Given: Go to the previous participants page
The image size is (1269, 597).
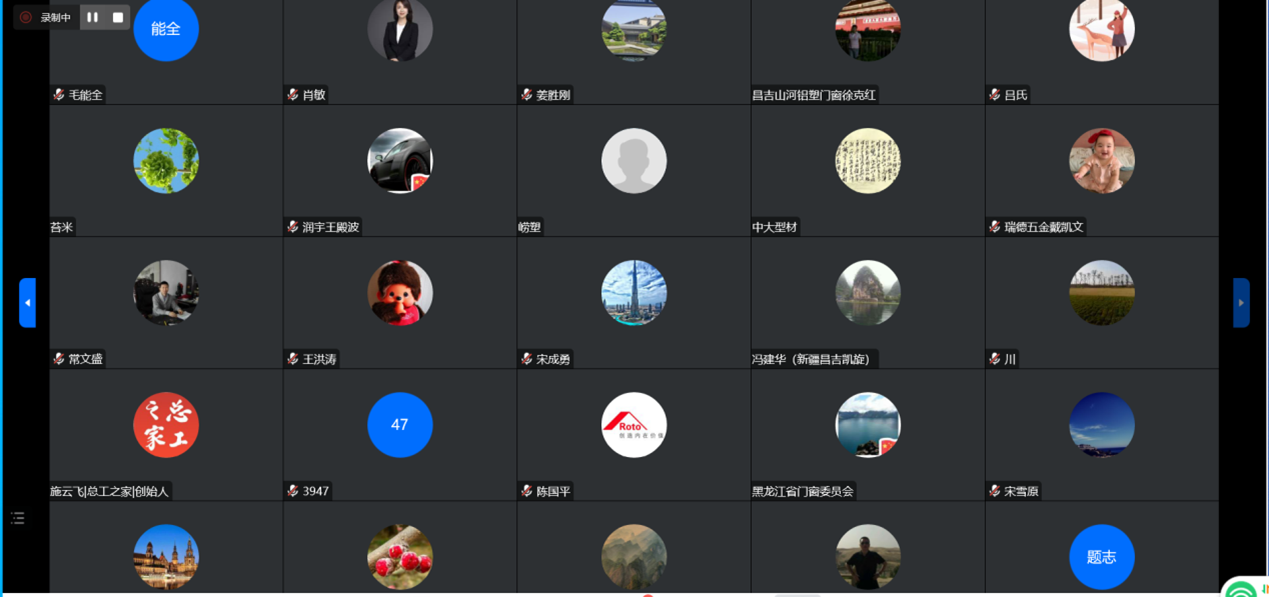Looking at the screenshot, I should pyautogui.click(x=27, y=302).
